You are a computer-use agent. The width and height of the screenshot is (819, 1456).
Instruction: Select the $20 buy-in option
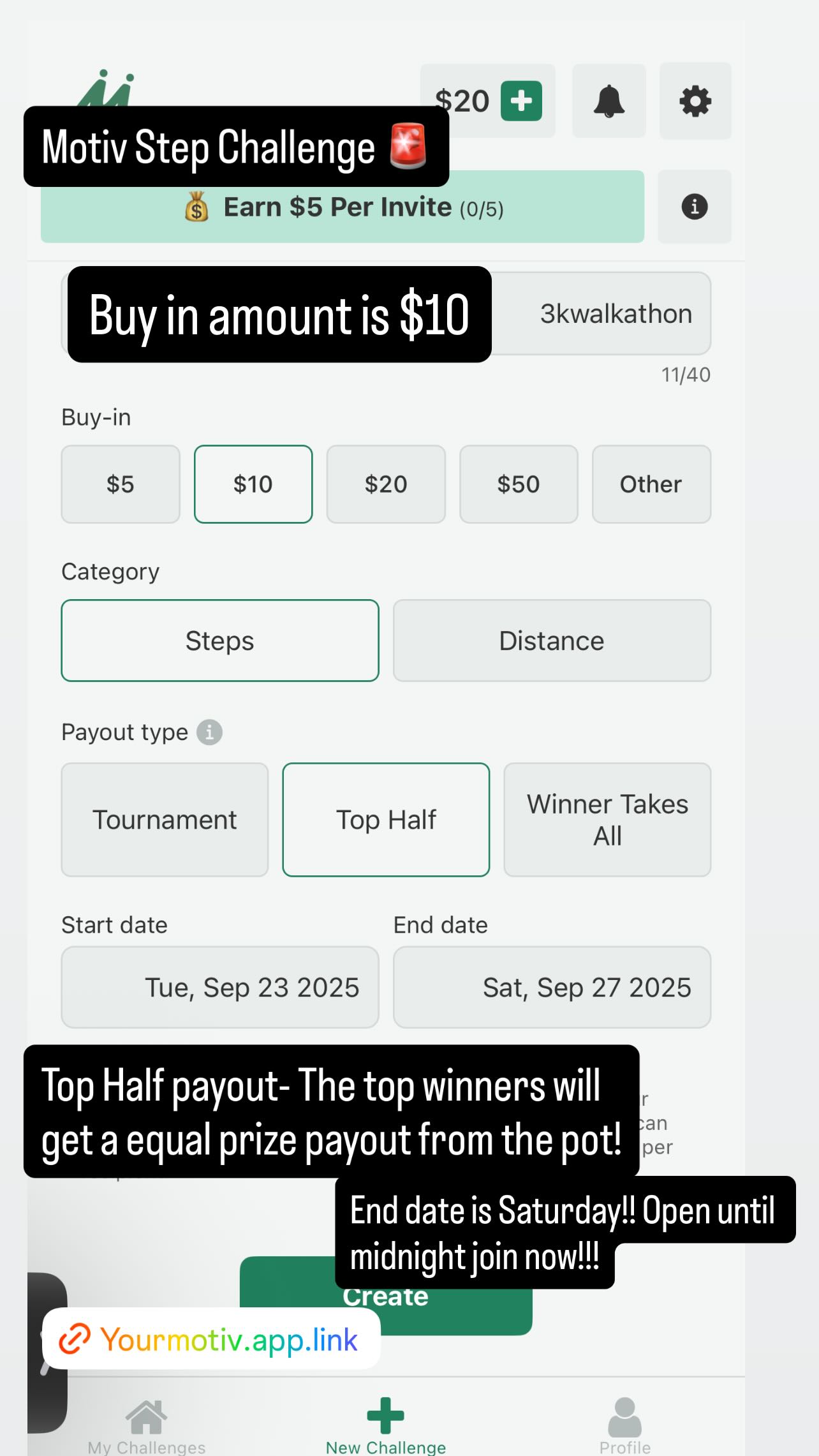[386, 484]
